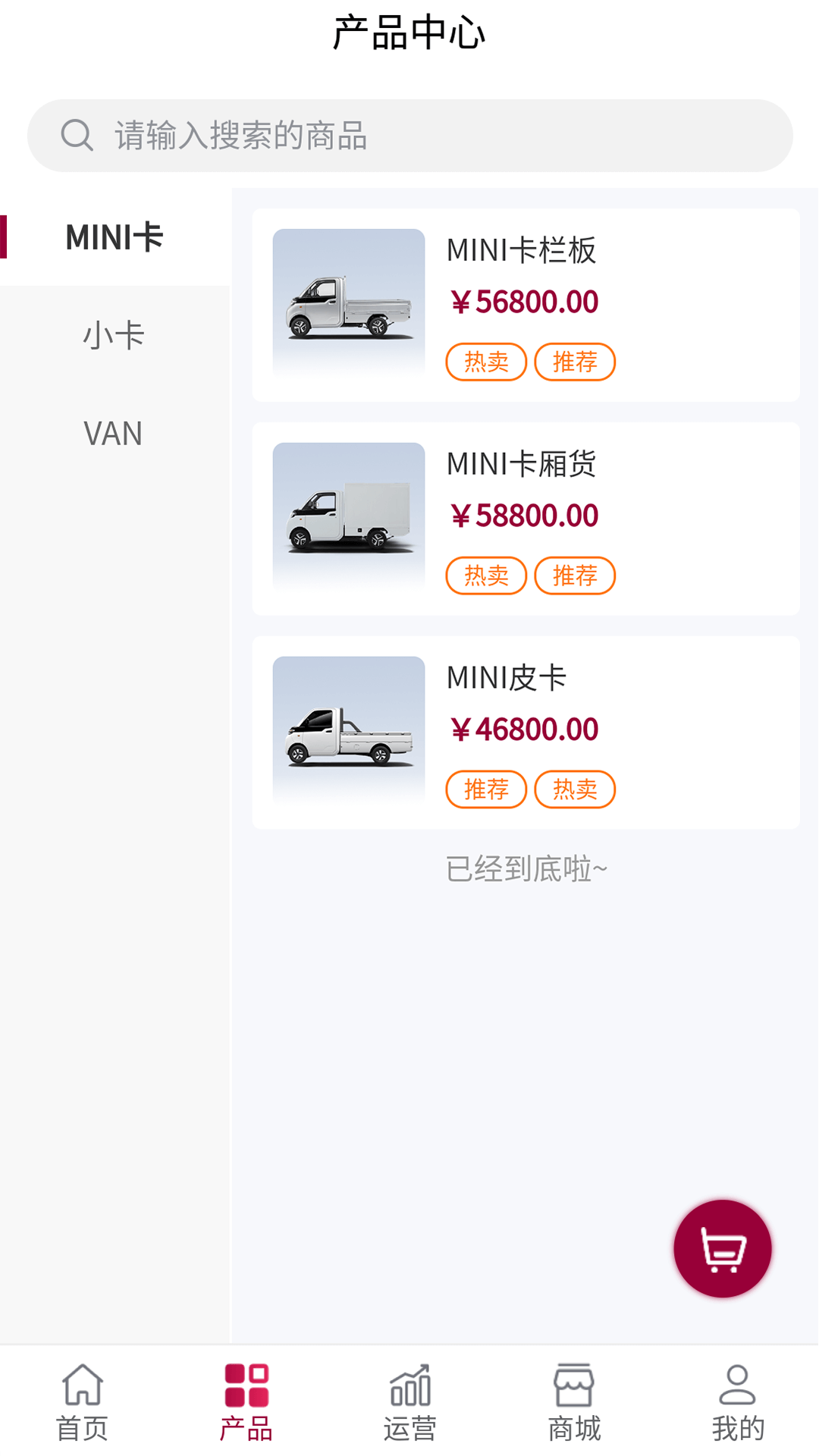Switch to the 小卡 category
The width and height of the screenshot is (819, 1456).
pyautogui.click(x=114, y=335)
